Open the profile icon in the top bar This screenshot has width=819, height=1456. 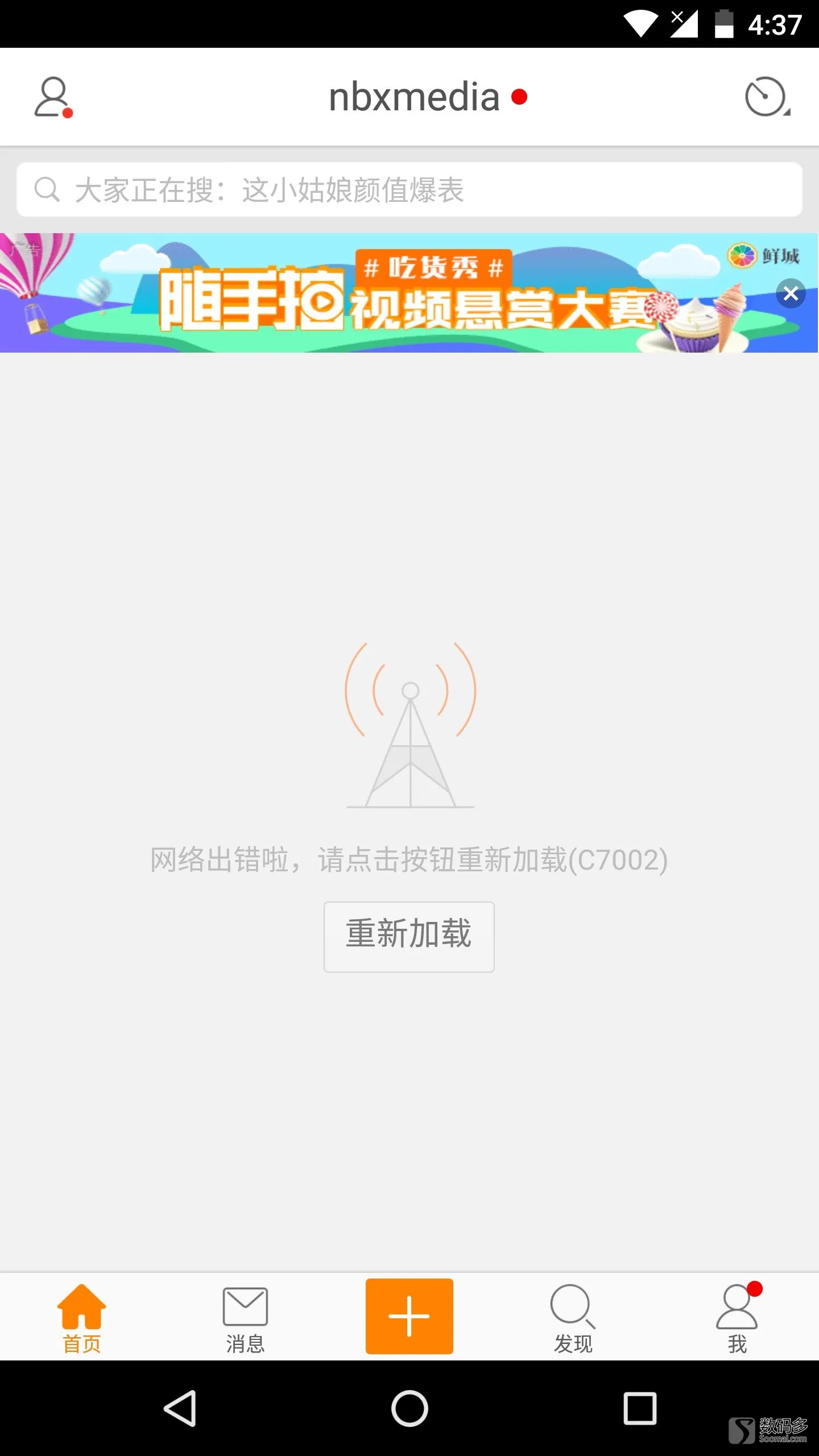[52, 97]
